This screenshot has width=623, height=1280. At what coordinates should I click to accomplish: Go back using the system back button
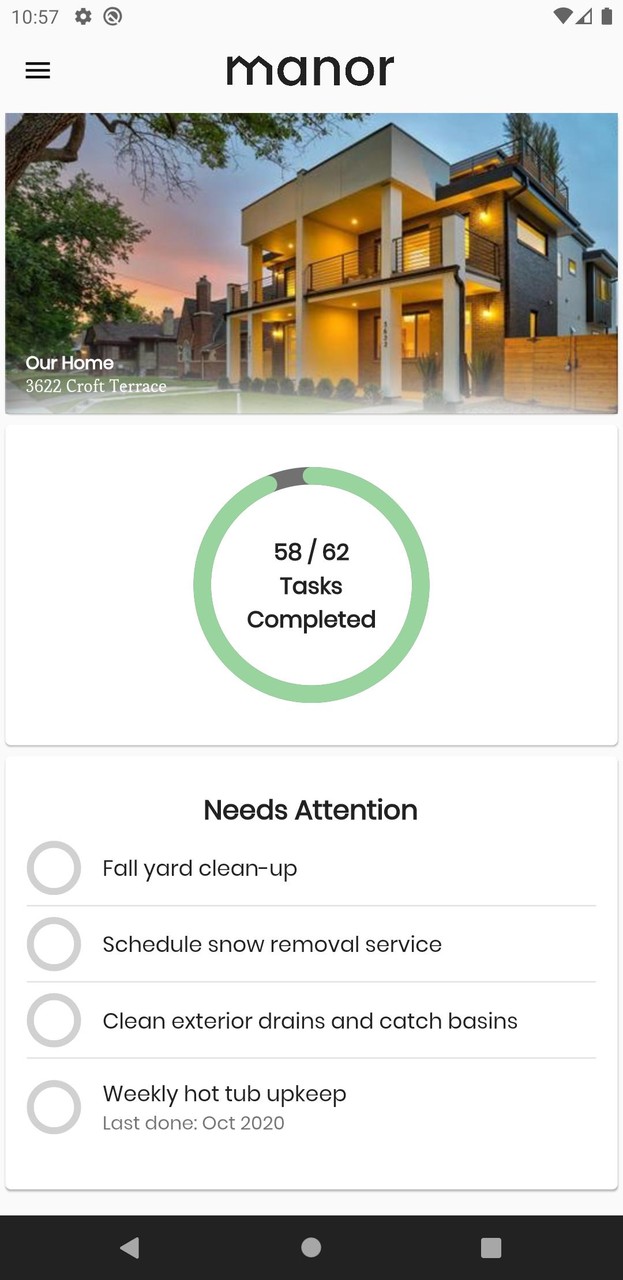[130, 1247]
